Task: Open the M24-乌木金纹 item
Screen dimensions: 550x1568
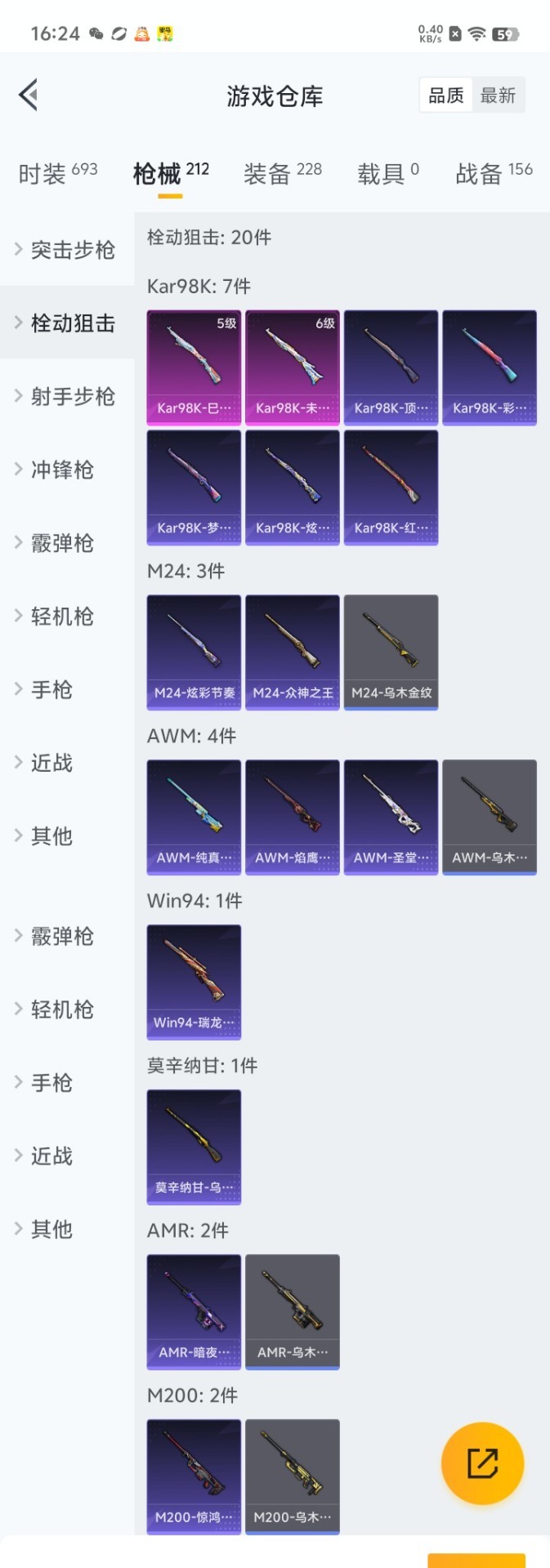Action: pos(391,652)
